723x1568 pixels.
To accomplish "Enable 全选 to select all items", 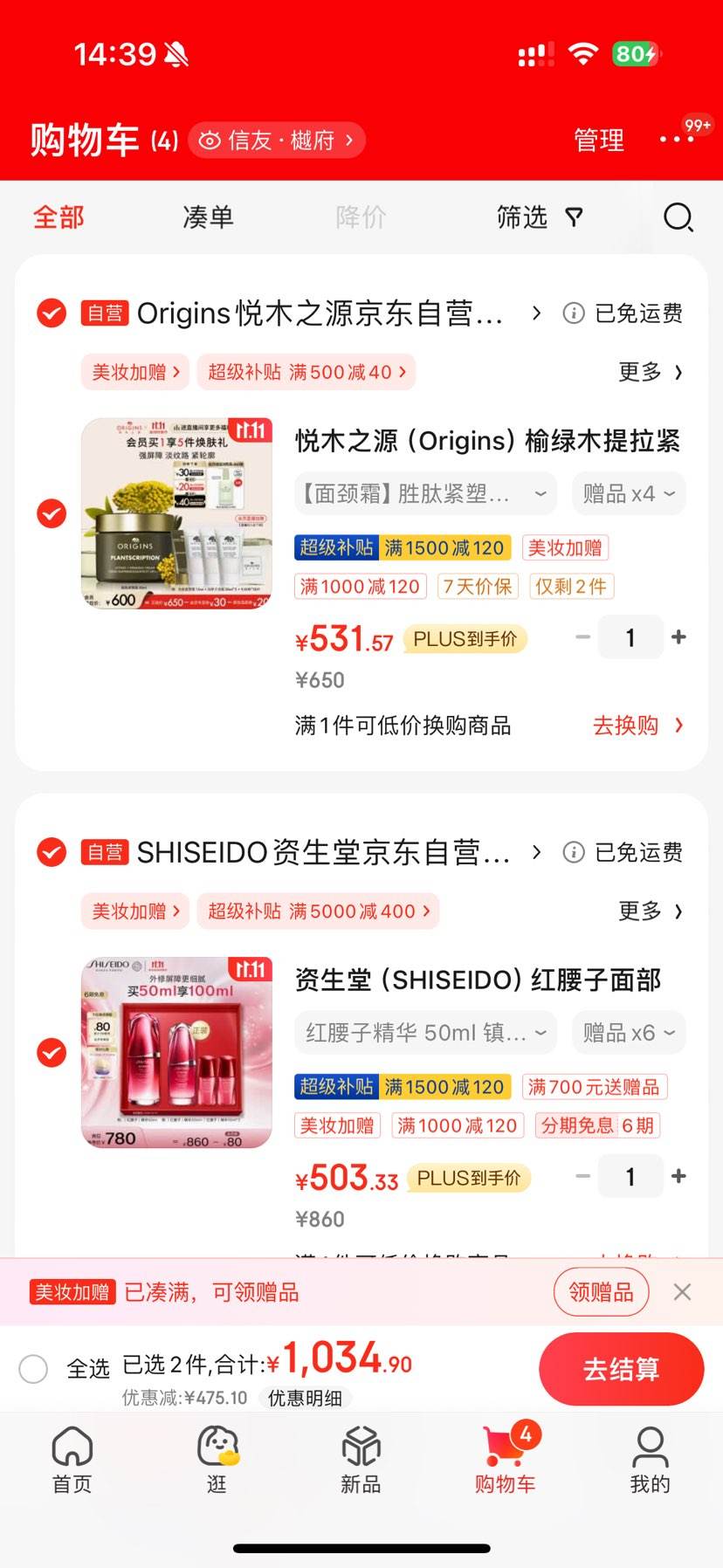I will tap(33, 1369).
